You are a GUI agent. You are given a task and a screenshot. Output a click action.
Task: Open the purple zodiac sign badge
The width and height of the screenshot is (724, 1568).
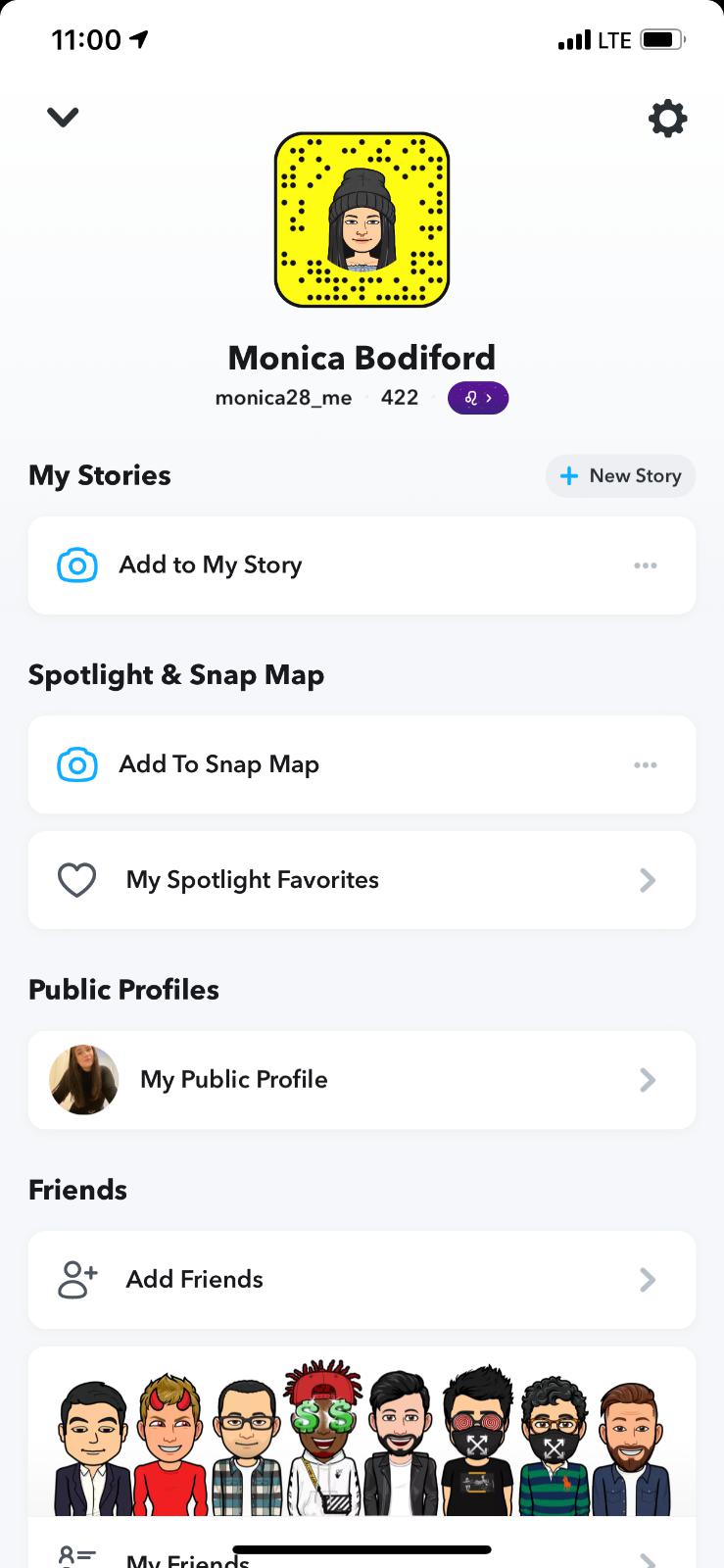click(x=478, y=398)
